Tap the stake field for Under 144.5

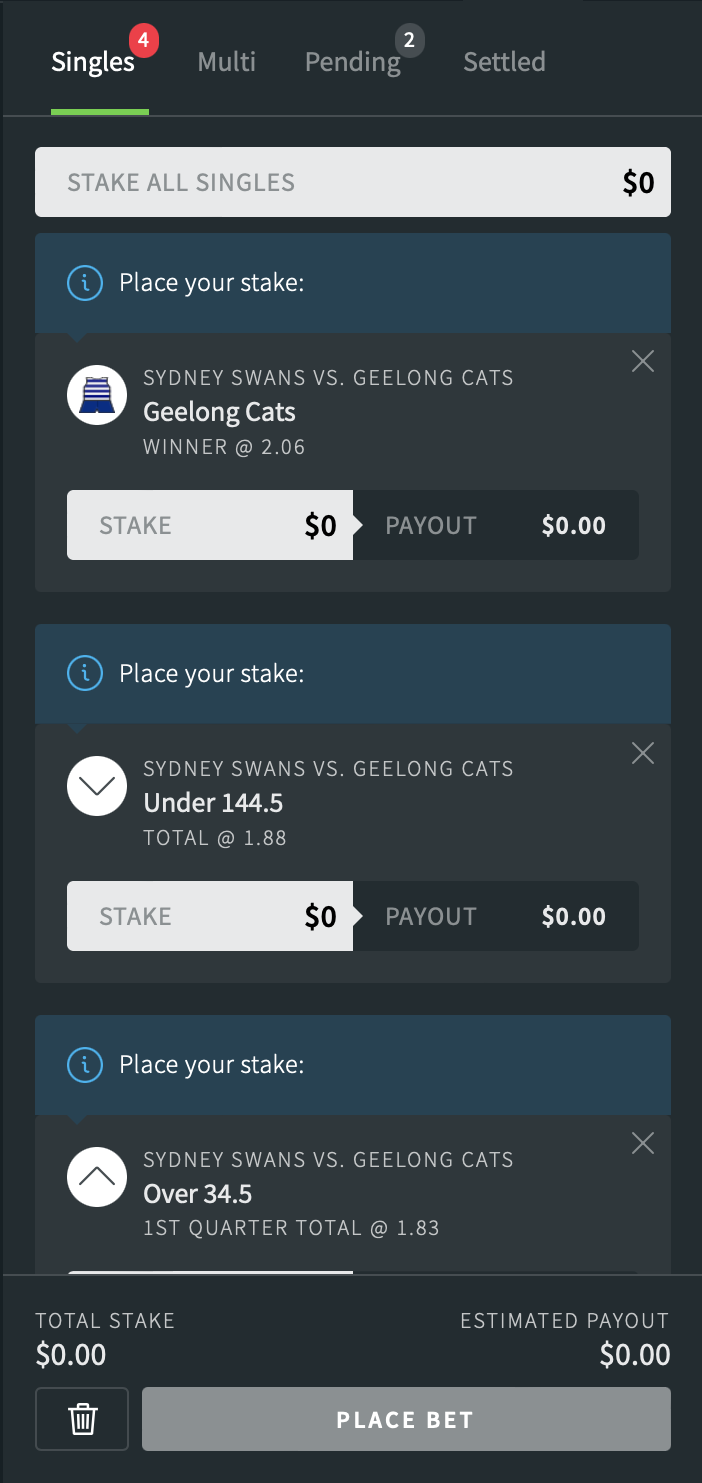click(210, 916)
